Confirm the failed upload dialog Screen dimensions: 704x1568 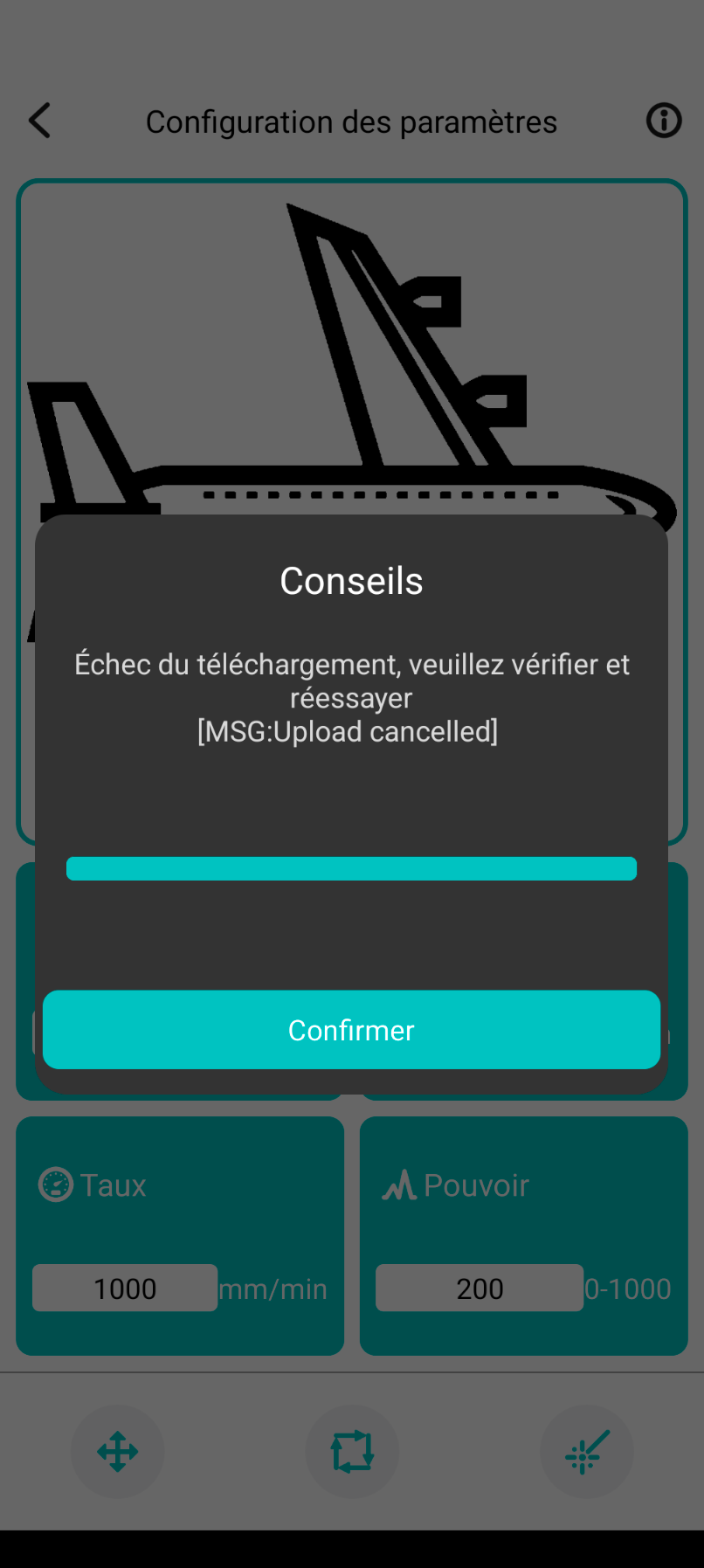click(x=351, y=1029)
